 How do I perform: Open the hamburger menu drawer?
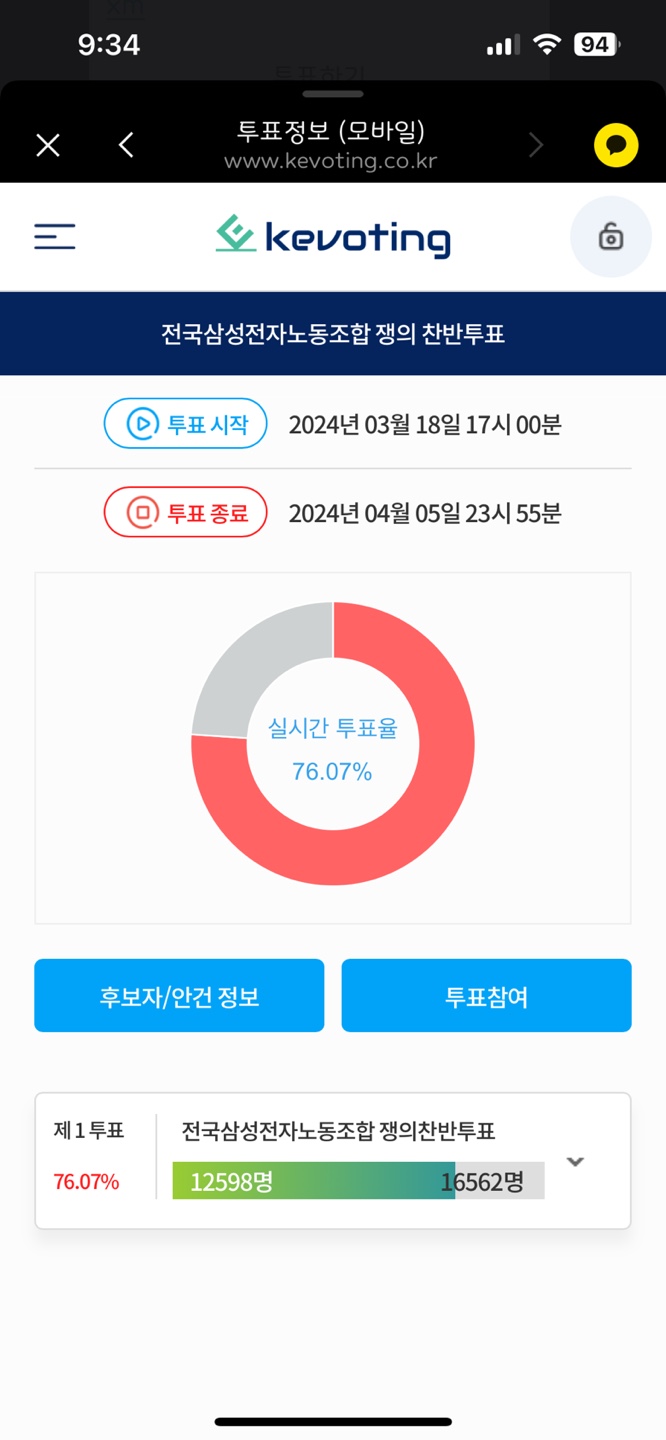pyautogui.click(x=55, y=237)
